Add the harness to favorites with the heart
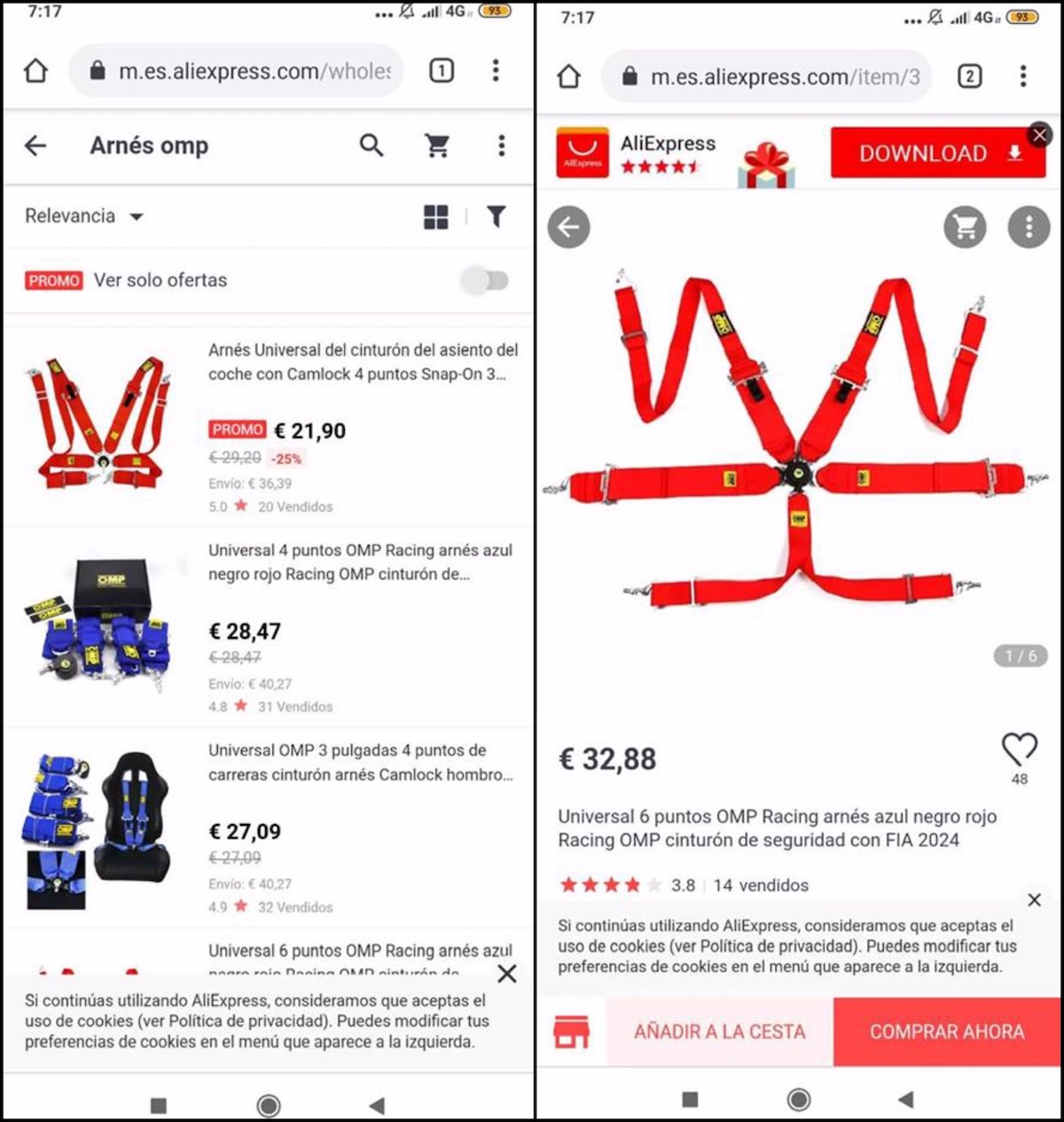Image resolution: width=1064 pixels, height=1122 pixels. (1019, 749)
